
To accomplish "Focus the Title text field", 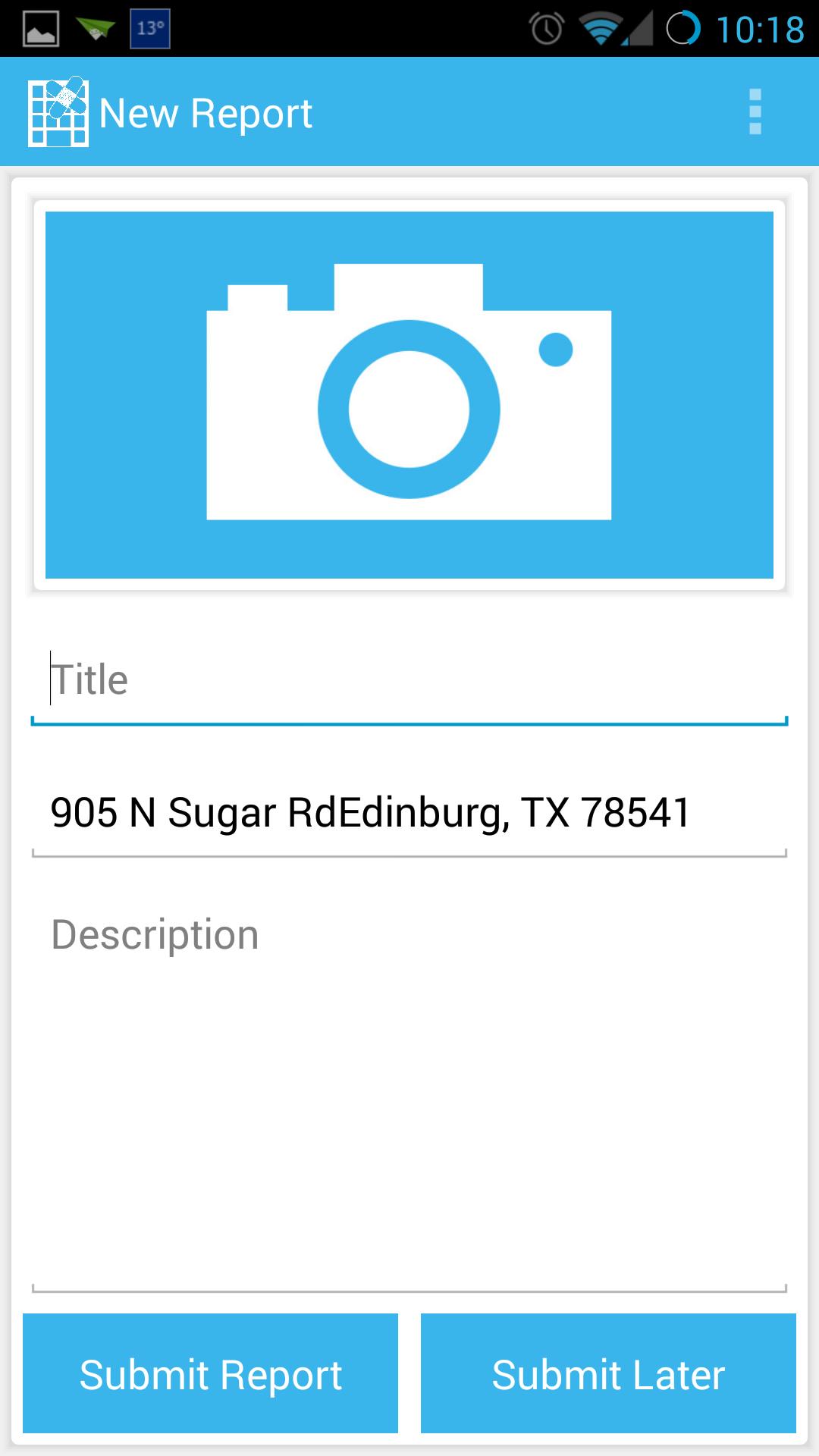I will click(409, 680).
